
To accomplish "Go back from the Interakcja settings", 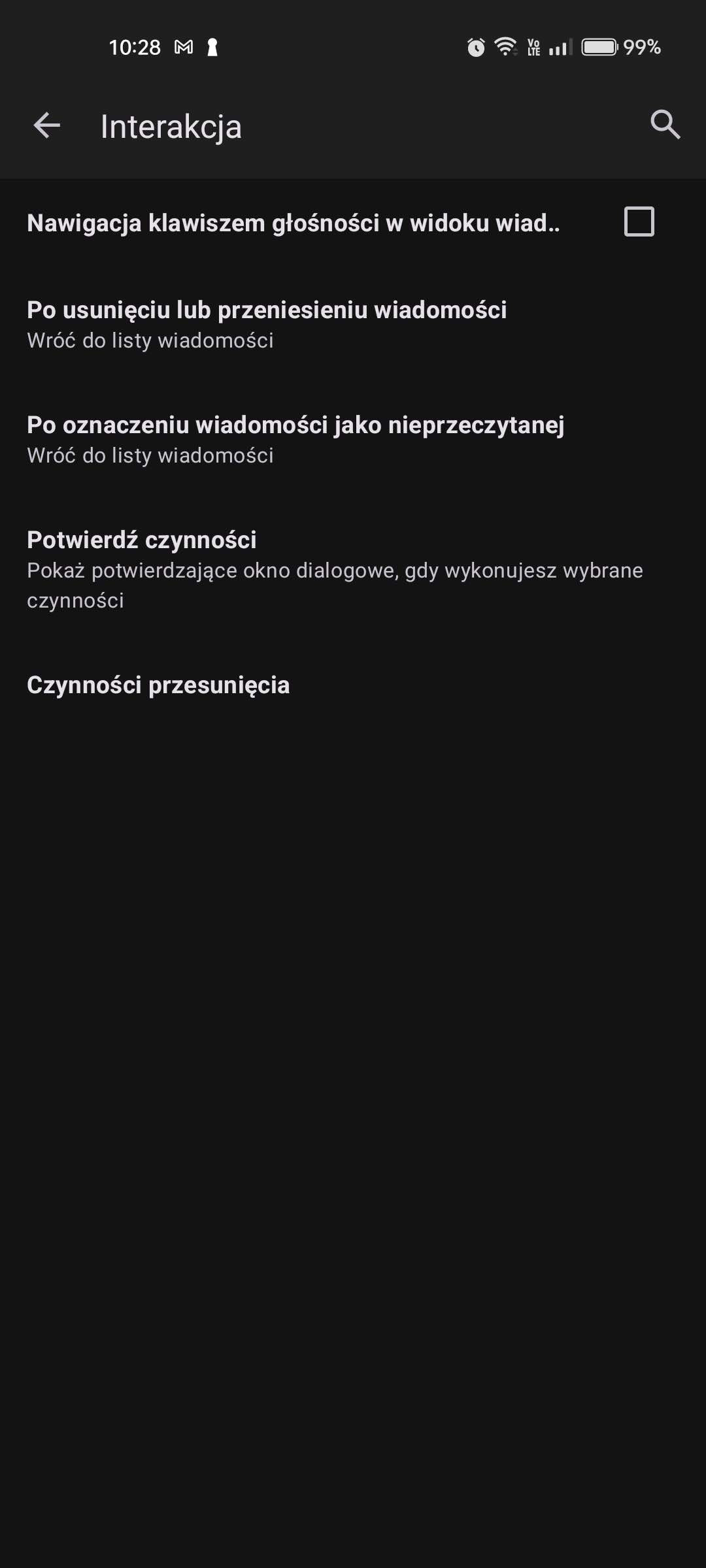I will (46, 125).
